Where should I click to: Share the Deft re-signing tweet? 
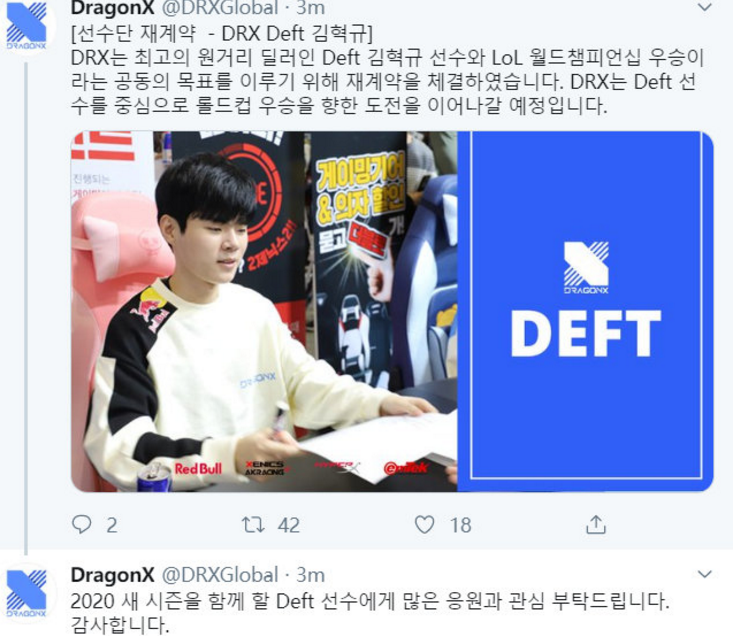[596, 524]
